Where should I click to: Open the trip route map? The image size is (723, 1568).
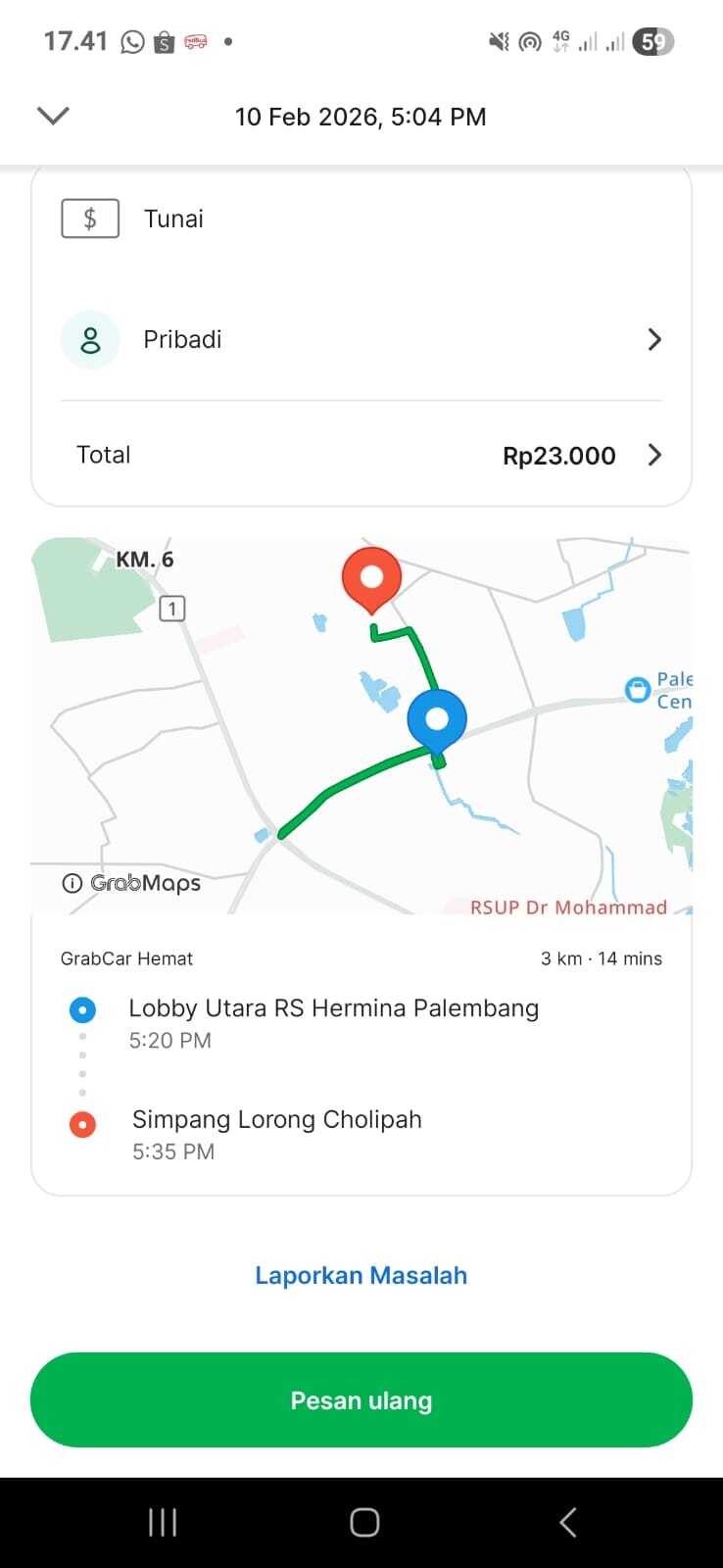[x=361, y=725]
